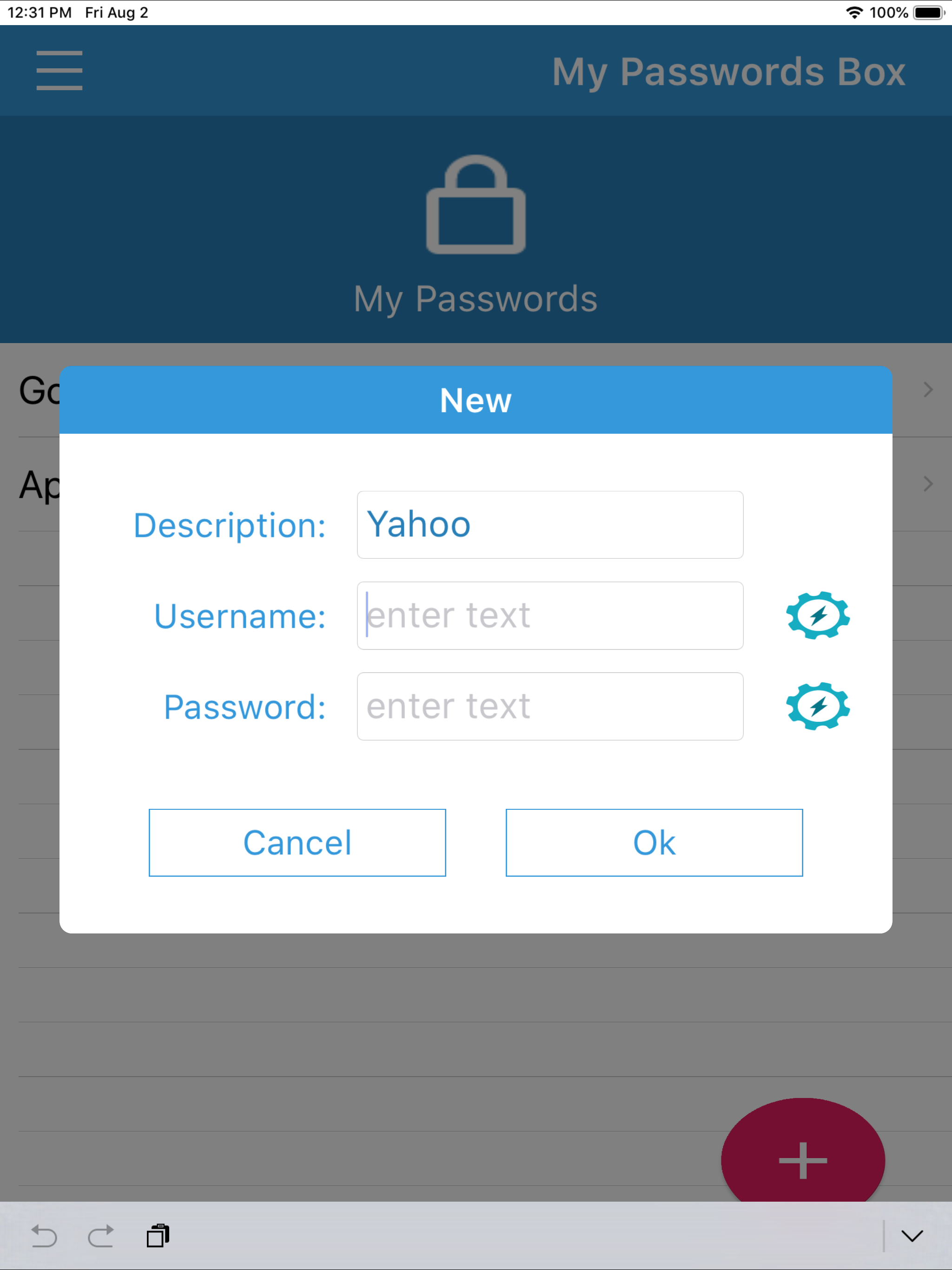The width and height of the screenshot is (952, 1270).
Task: Confirm the new entry with Ok
Action: [x=654, y=842]
